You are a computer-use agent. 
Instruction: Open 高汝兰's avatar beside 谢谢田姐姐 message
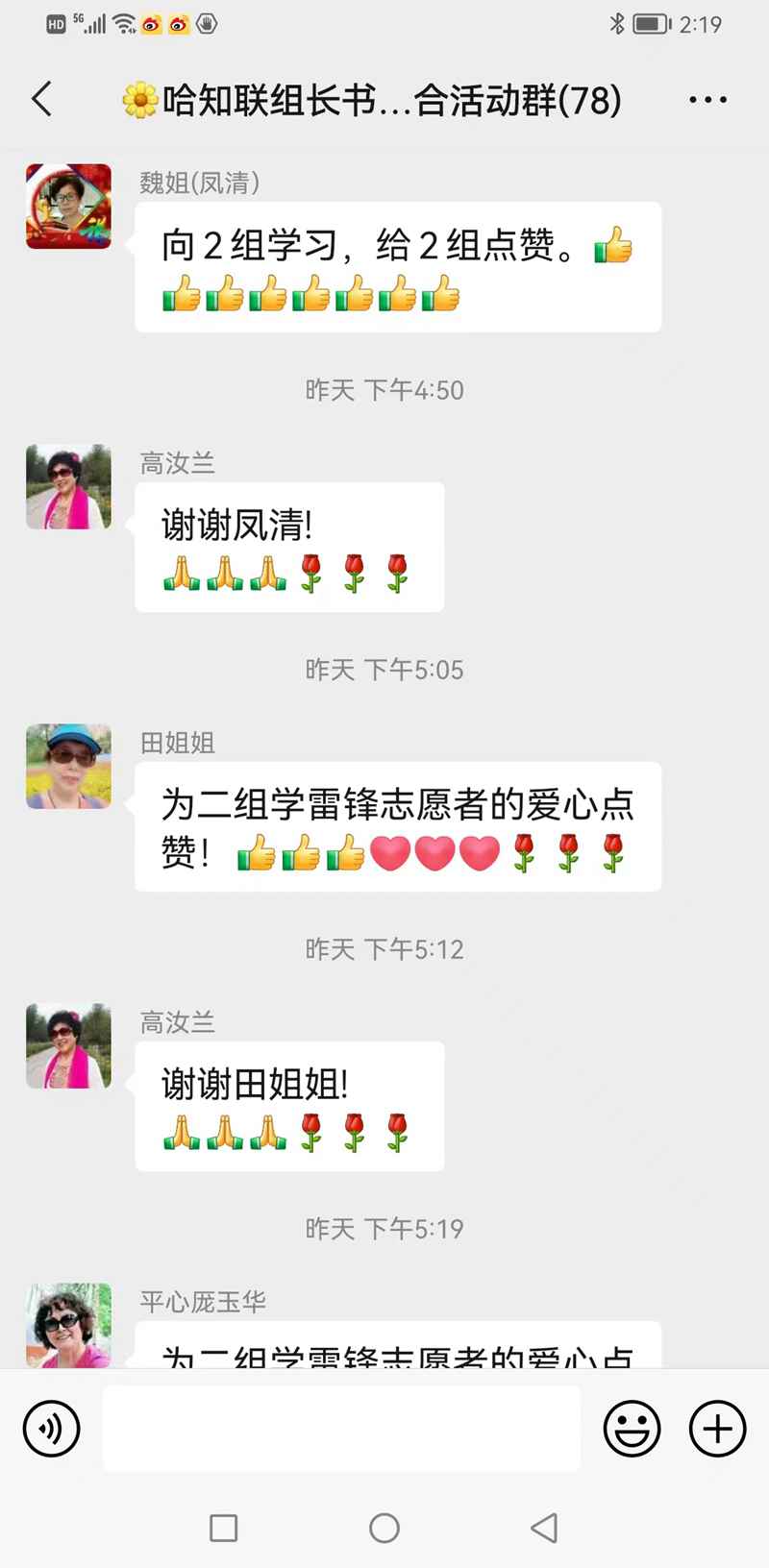coord(68,1046)
